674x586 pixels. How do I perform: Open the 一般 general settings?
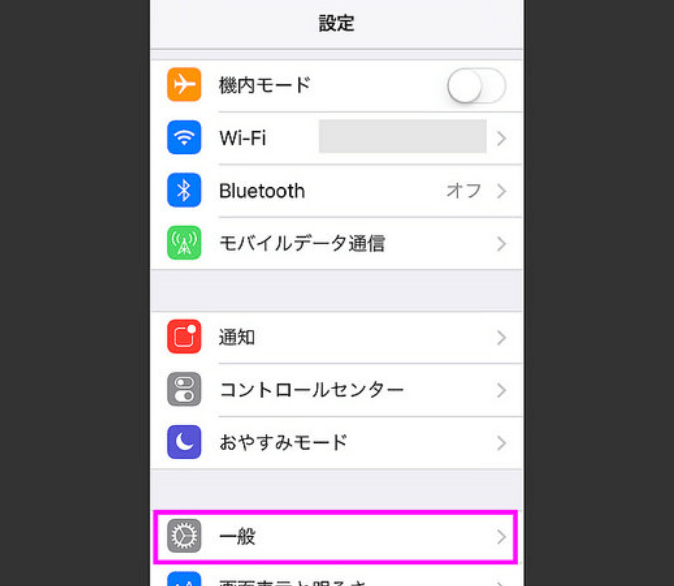(x=336, y=537)
